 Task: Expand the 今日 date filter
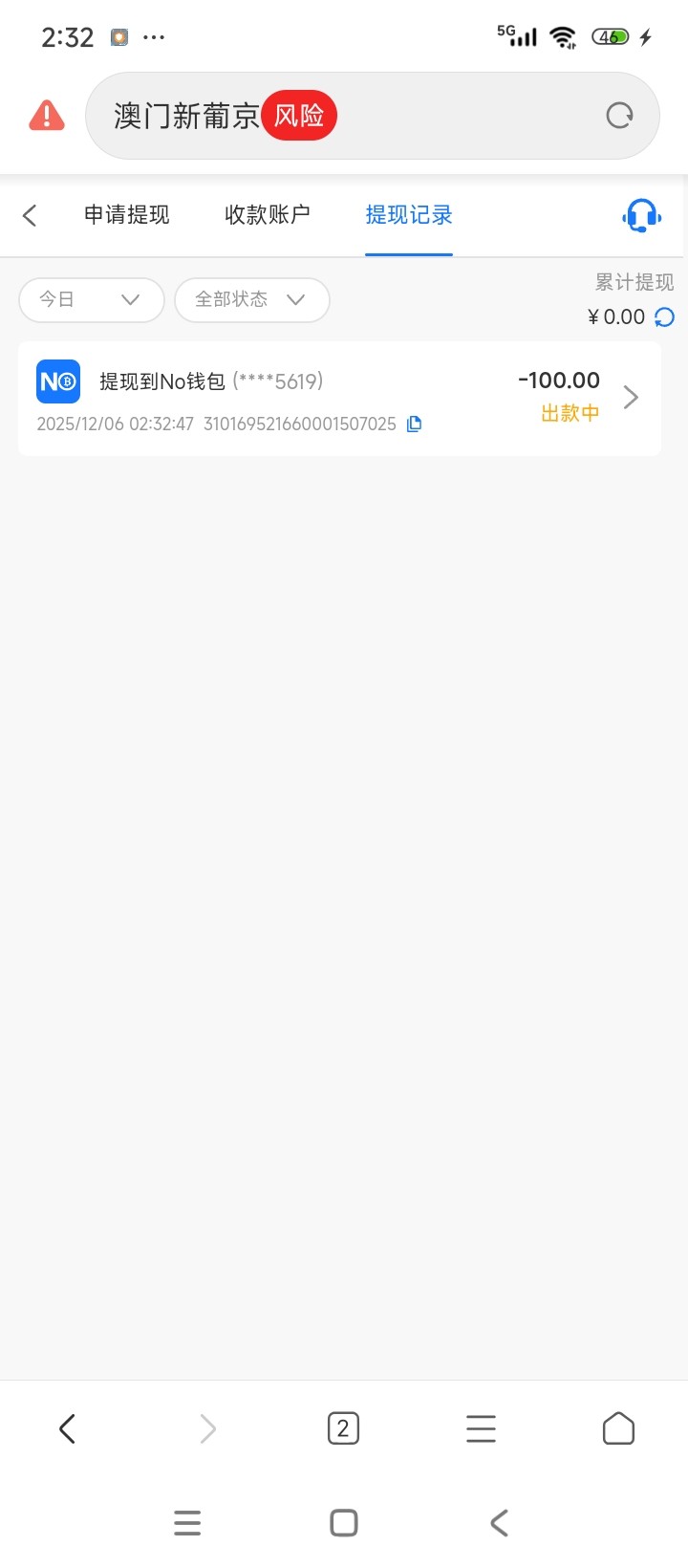(92, 299)
